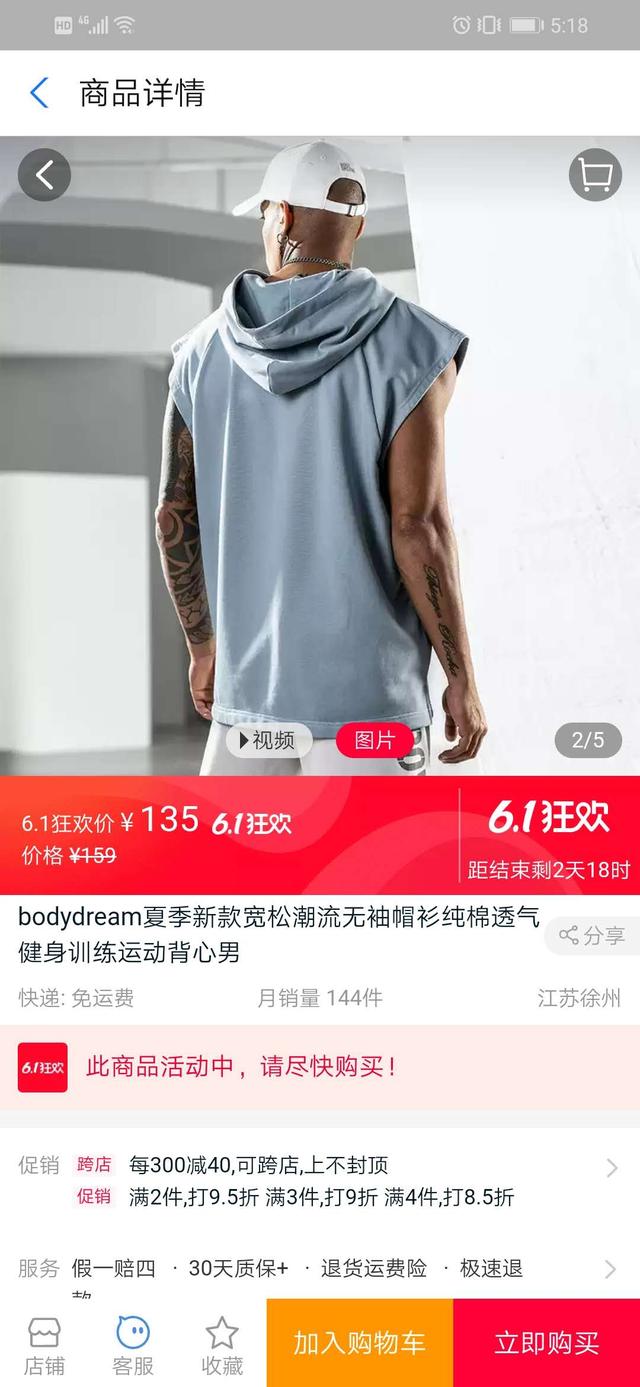Buy now with 立即购买
The image size is (640, 1387).
click(547, 1343)
